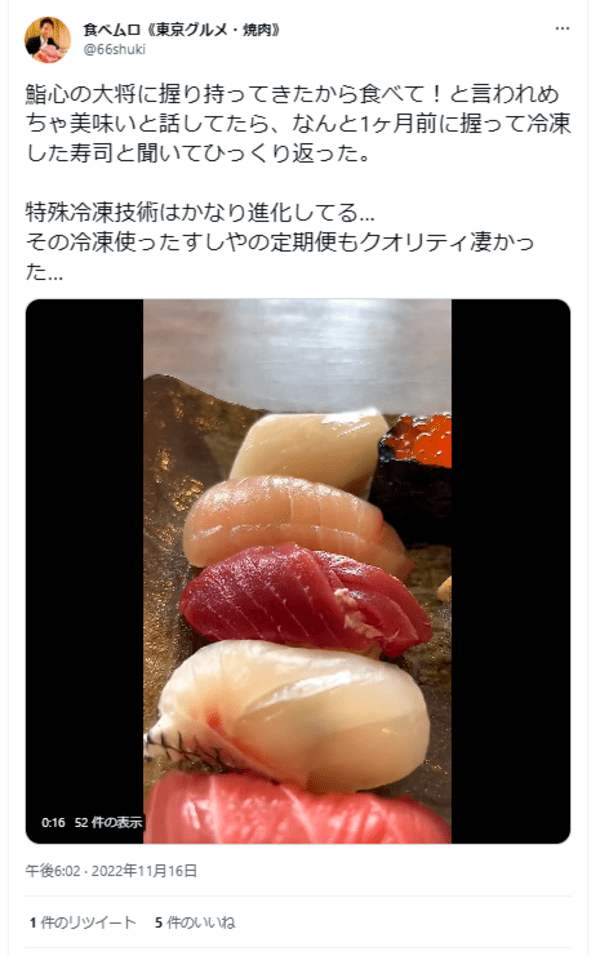Open the tweet timestamp 2022年11月16日
600x956 pixels.
click(111, 871)
